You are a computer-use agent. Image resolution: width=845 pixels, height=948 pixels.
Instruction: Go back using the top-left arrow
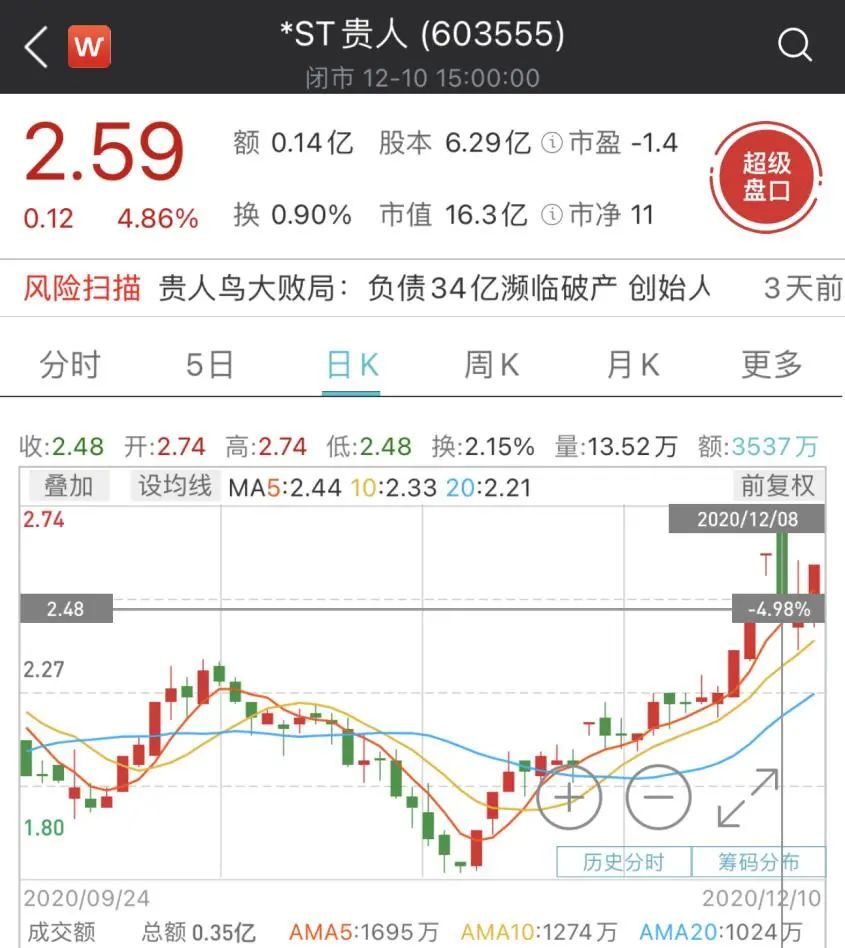(36, 47)
